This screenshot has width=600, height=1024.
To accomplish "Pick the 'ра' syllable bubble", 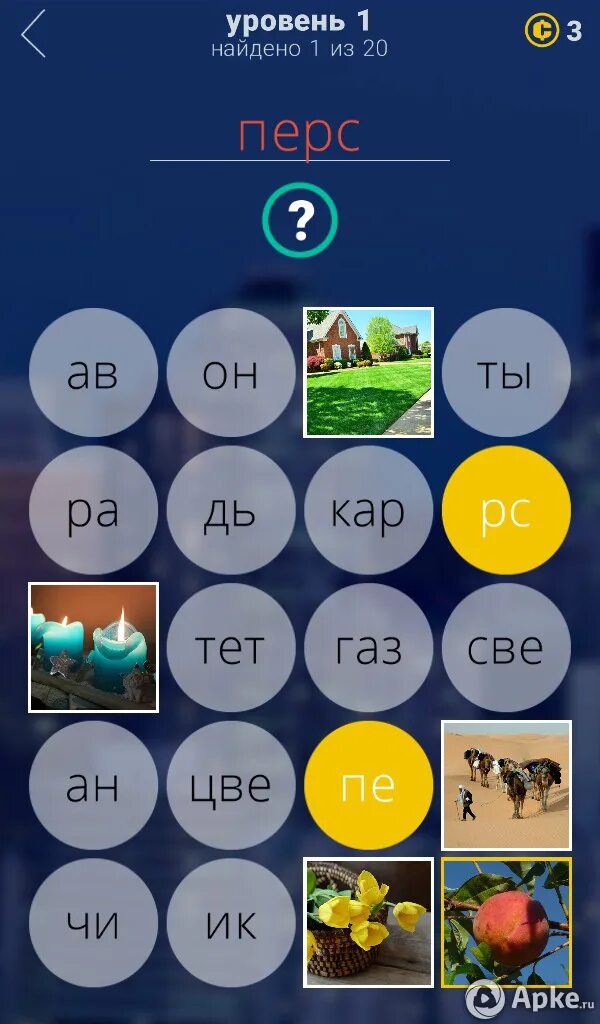I will tap(93, 510).
